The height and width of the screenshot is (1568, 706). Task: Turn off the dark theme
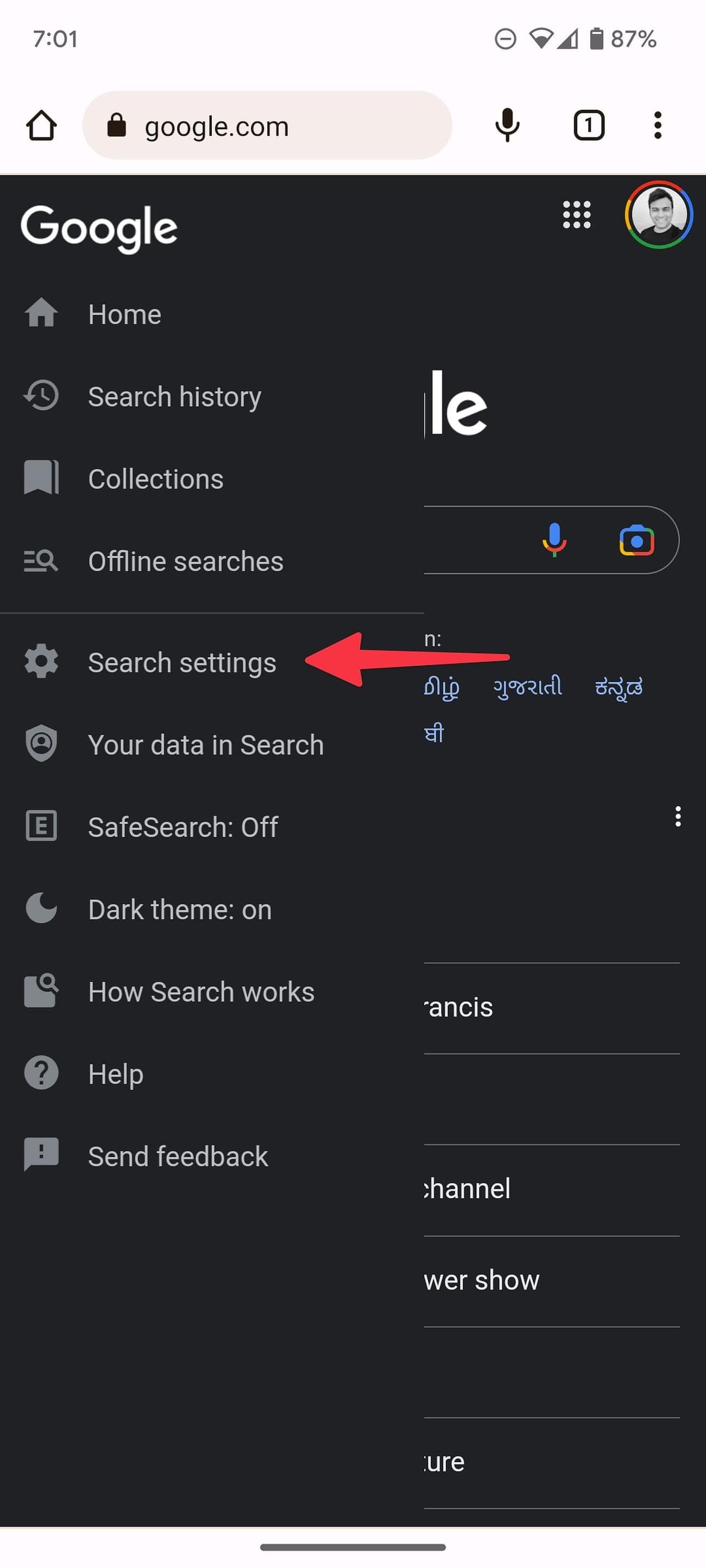pyautogui.click(x=179, y=909)
